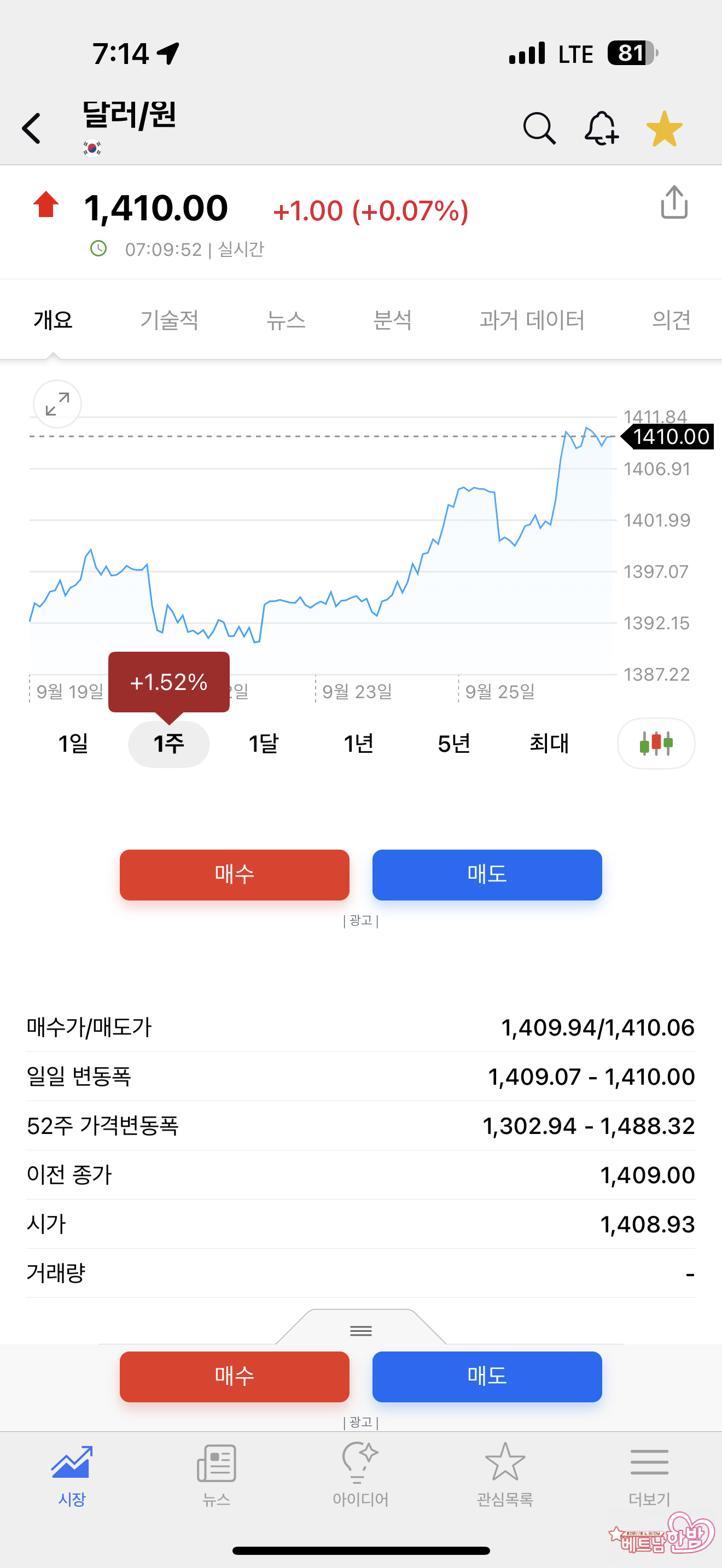Select the 1일 chart range
The width and height of the screenshot is (722, 1568).
click(x=73, y=744)
